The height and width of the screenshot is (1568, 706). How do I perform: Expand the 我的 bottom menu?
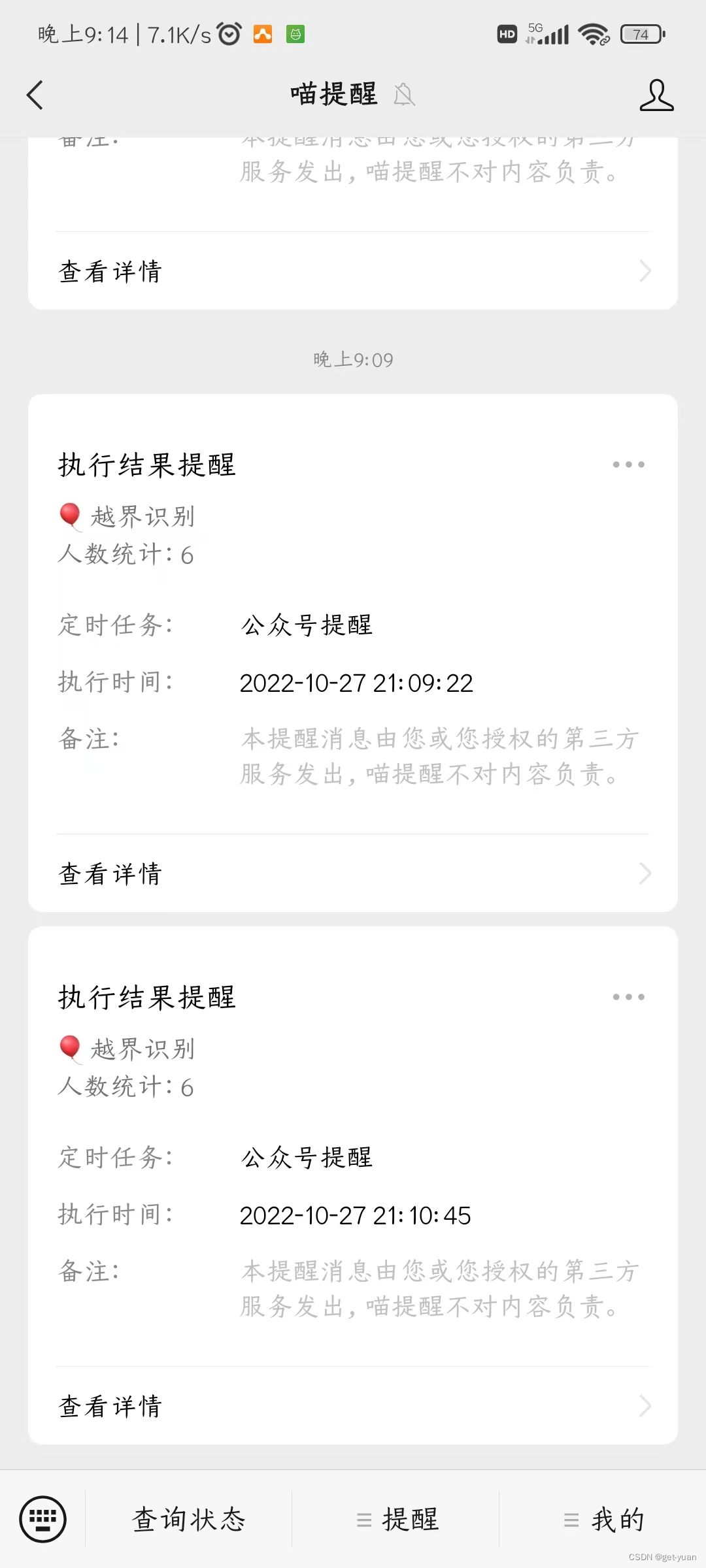[x=603, y=1520]
